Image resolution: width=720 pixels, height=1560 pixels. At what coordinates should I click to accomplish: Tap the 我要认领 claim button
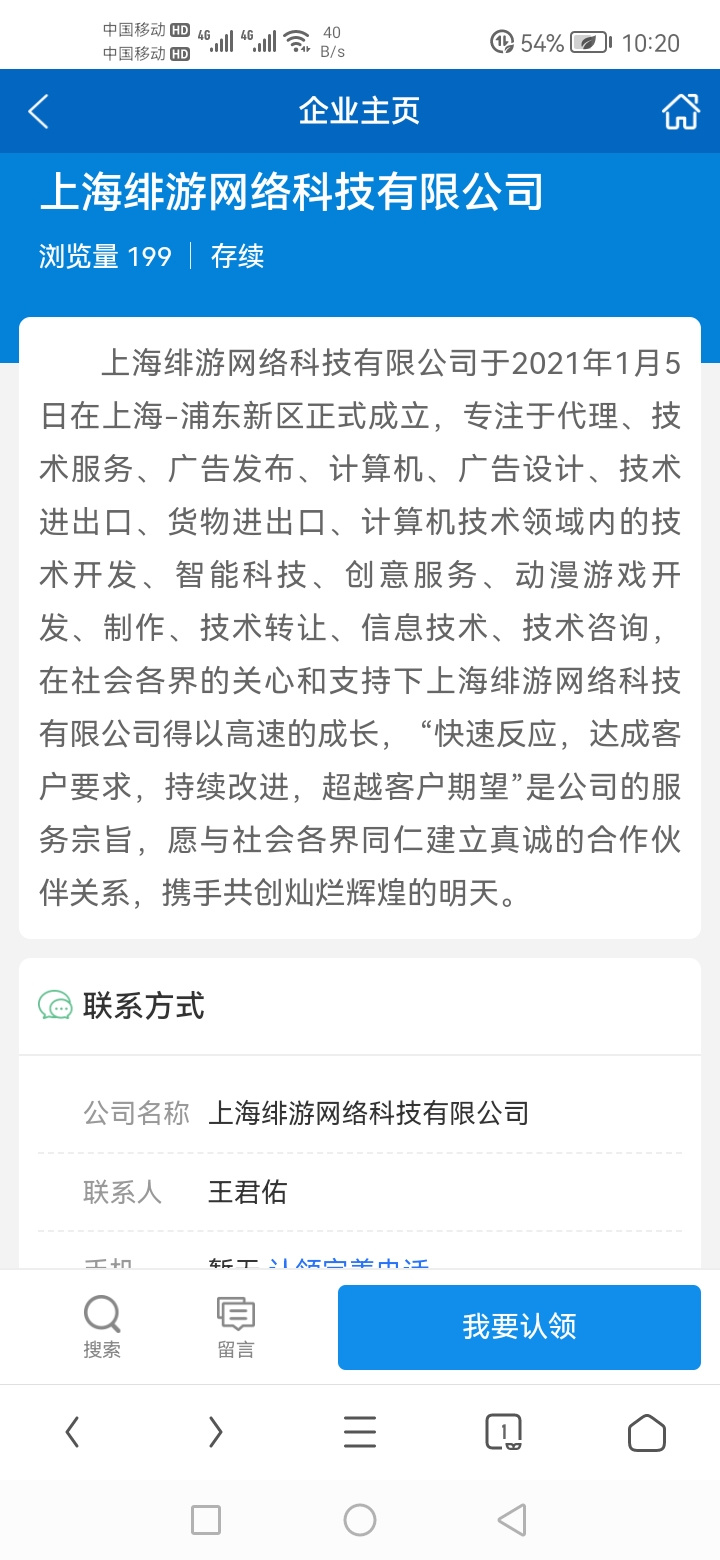tap(519, 1327)
